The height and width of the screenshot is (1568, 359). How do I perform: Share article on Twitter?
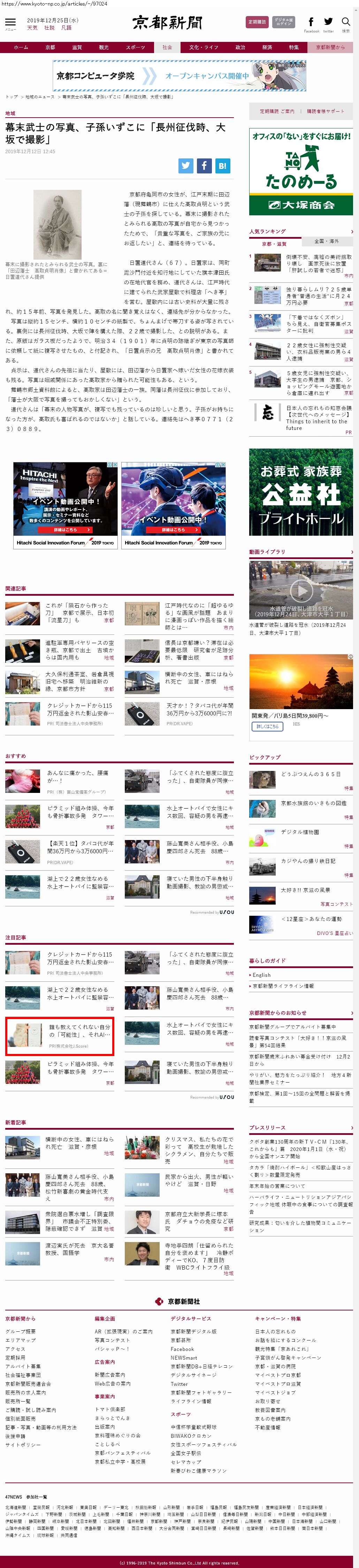186,165
